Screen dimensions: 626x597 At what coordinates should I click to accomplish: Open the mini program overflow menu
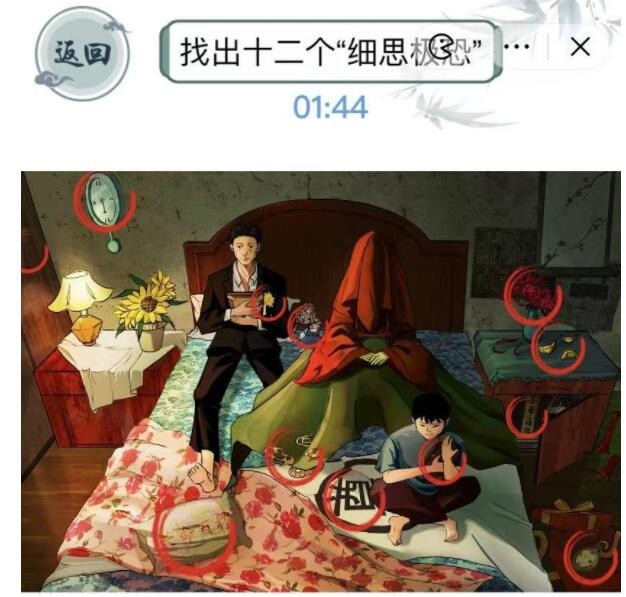tap(517, 47)
